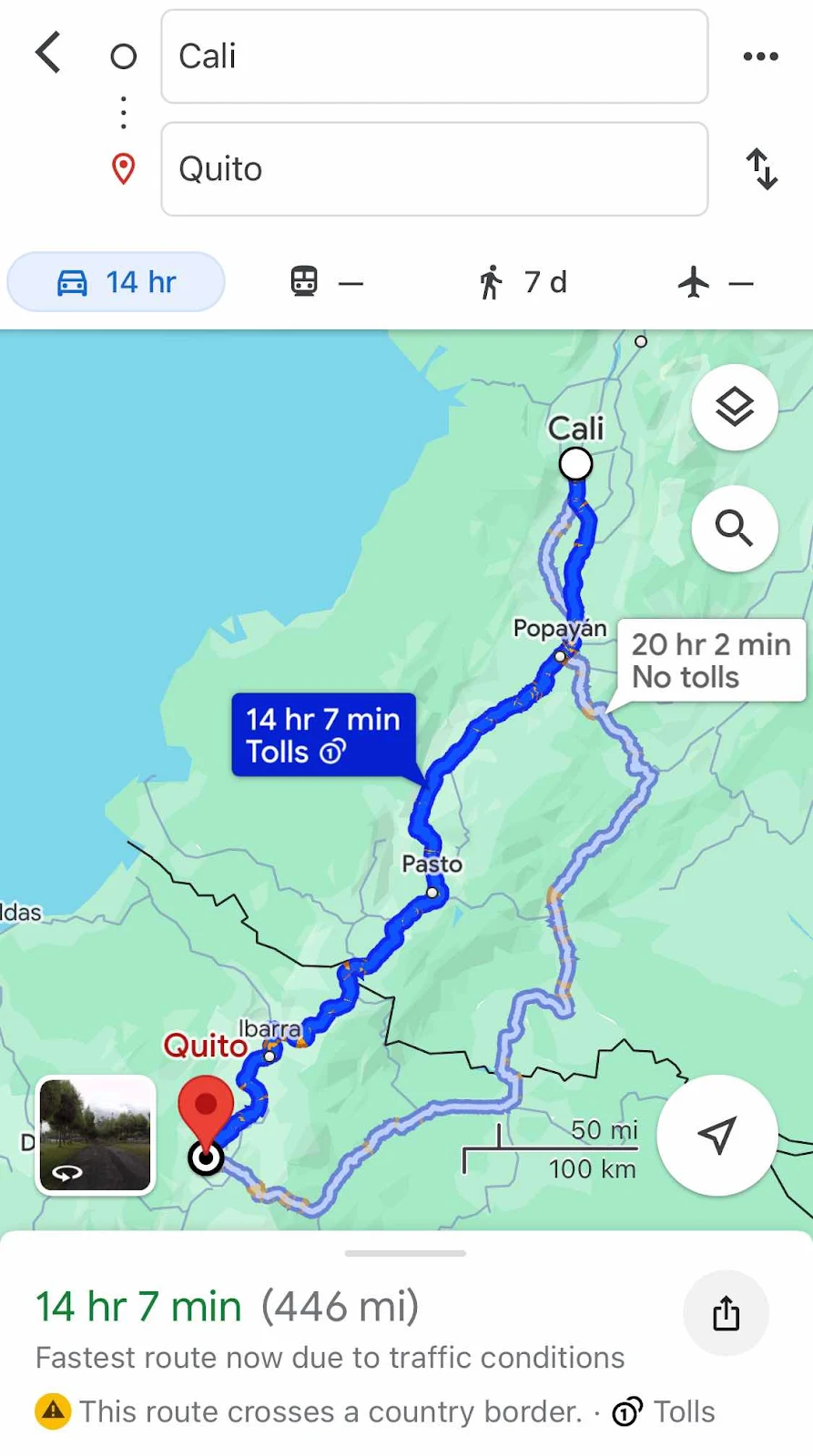
Task: Switch to transit mode
Action: [x=326, y=282]
